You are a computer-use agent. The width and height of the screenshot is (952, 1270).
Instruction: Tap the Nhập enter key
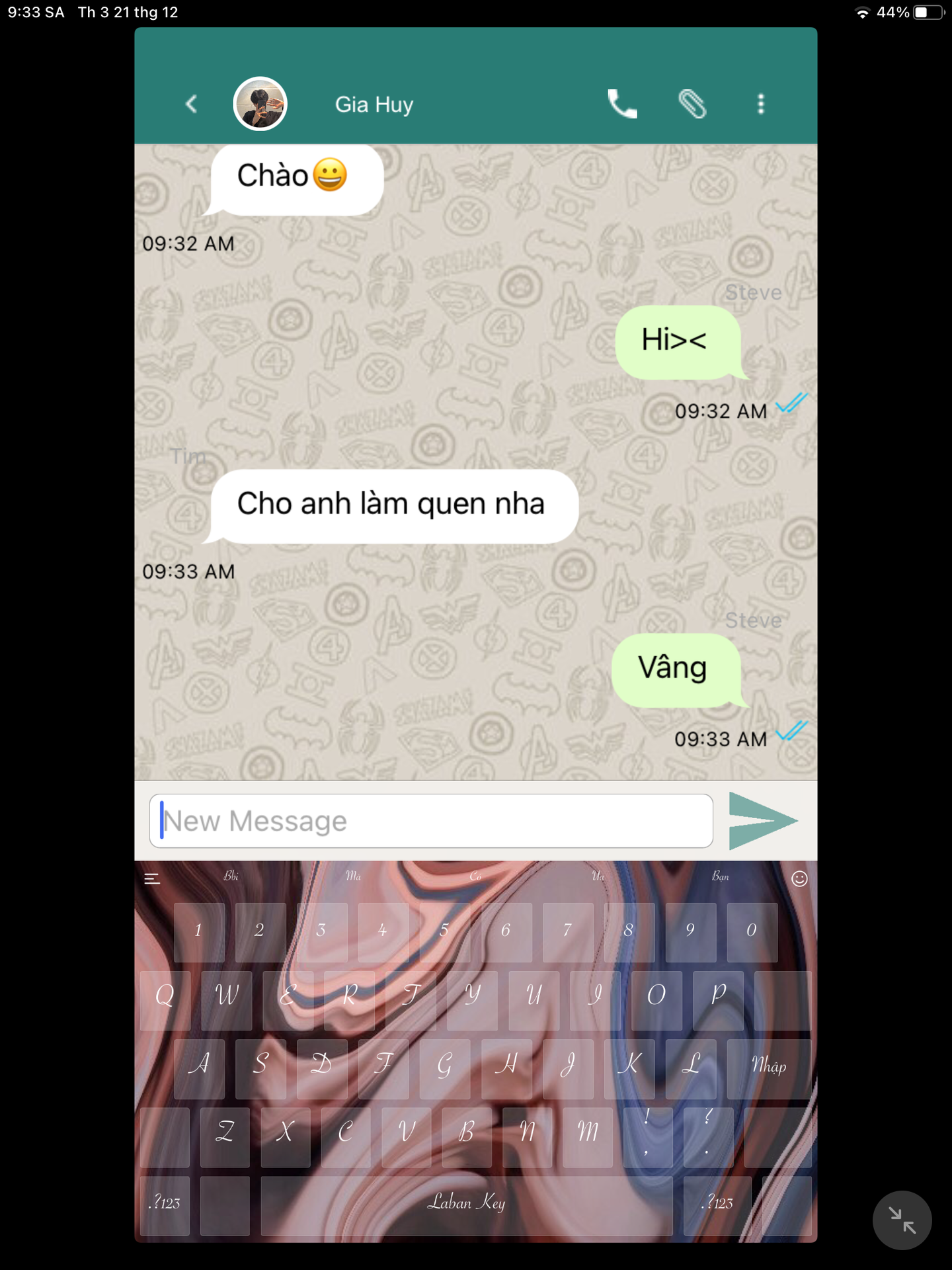point(768,1066)
